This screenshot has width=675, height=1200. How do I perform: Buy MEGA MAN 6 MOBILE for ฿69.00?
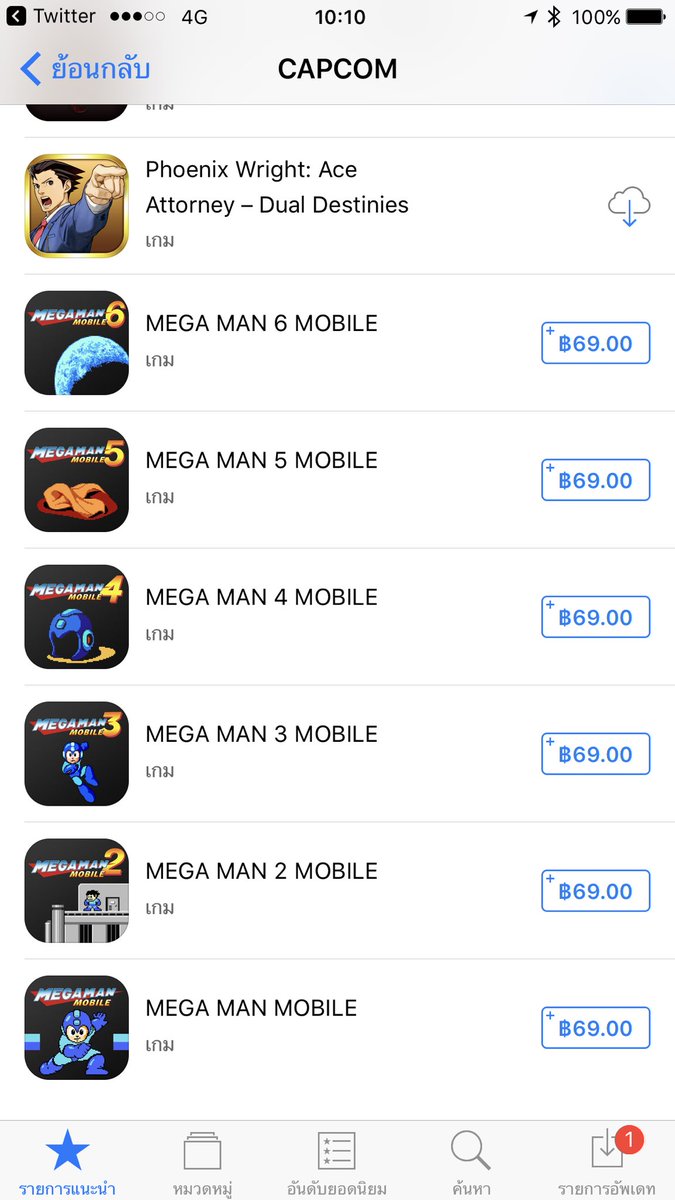point(595,343)
